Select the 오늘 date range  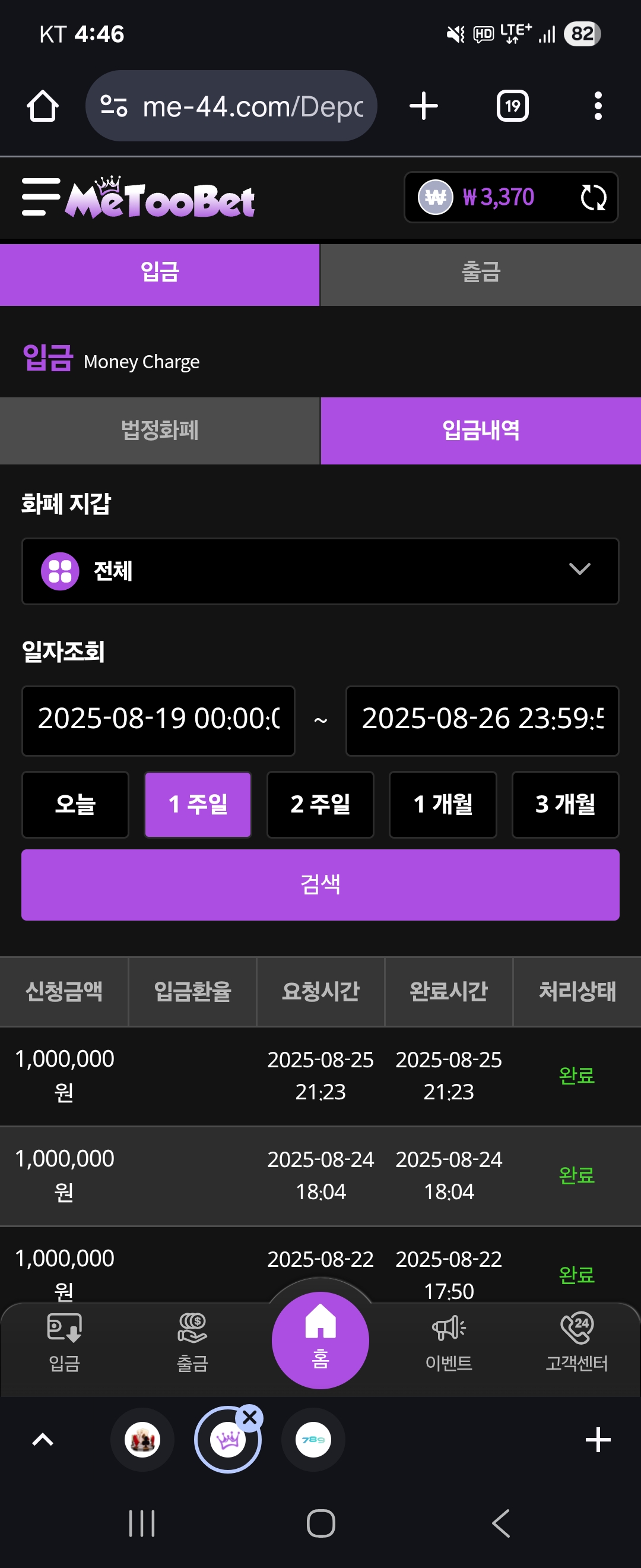[75, 804]
